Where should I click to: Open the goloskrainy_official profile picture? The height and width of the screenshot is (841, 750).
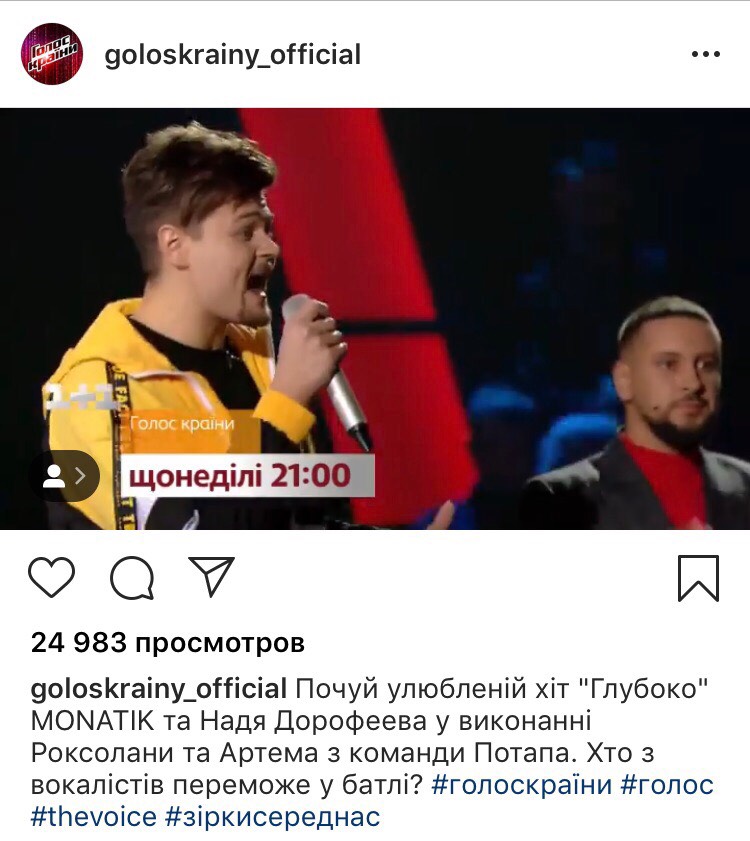click(x=51, y=54)
